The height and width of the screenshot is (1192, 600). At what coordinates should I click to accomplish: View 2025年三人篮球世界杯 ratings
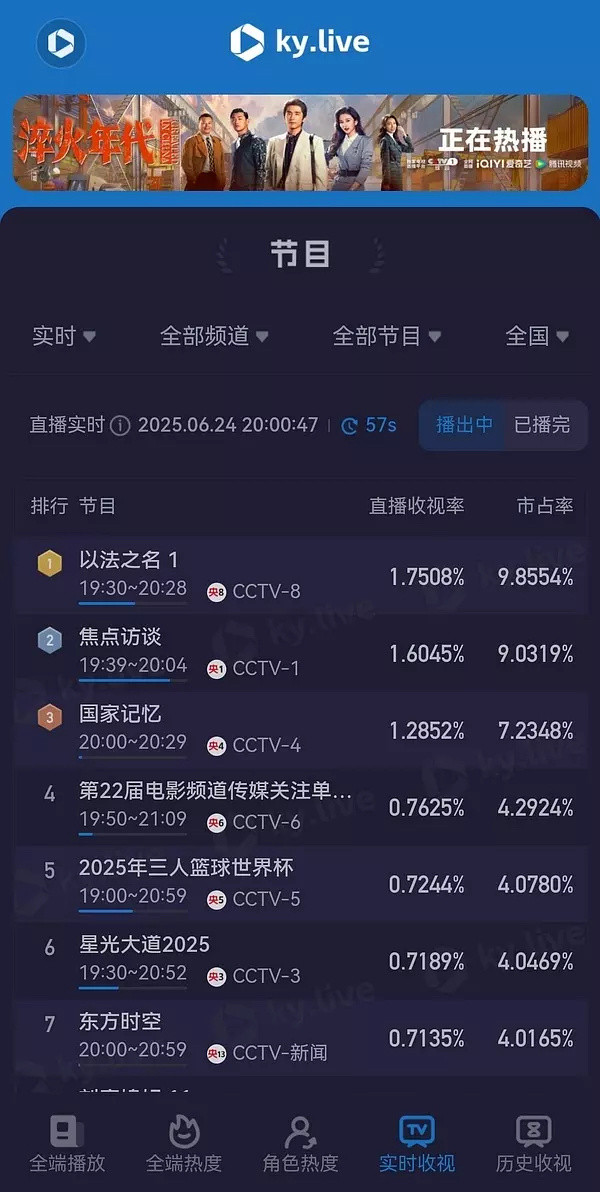pos(300,882)
